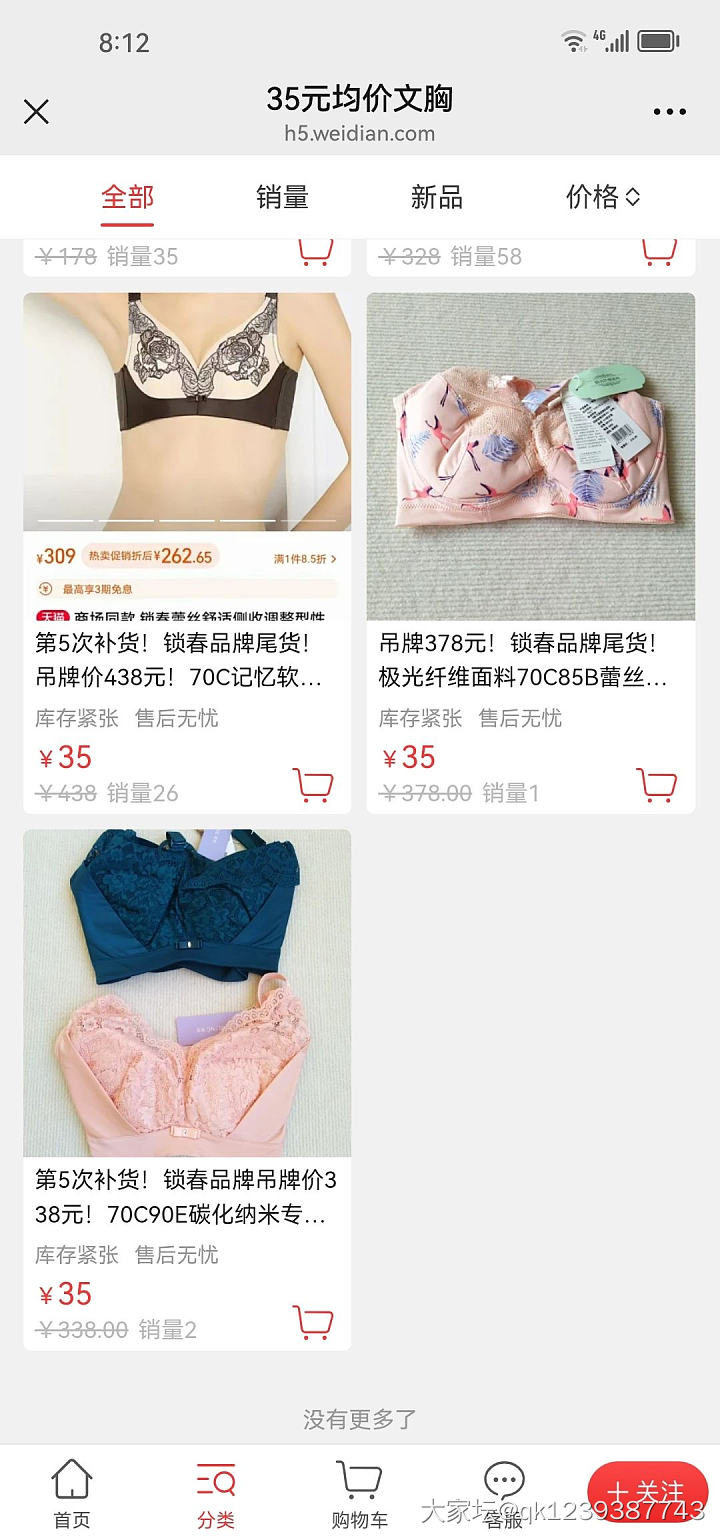This screenshot has width=720, height=1540.
Task: Toggle the 价格 price sort order
Action: (x=603, y=198)
